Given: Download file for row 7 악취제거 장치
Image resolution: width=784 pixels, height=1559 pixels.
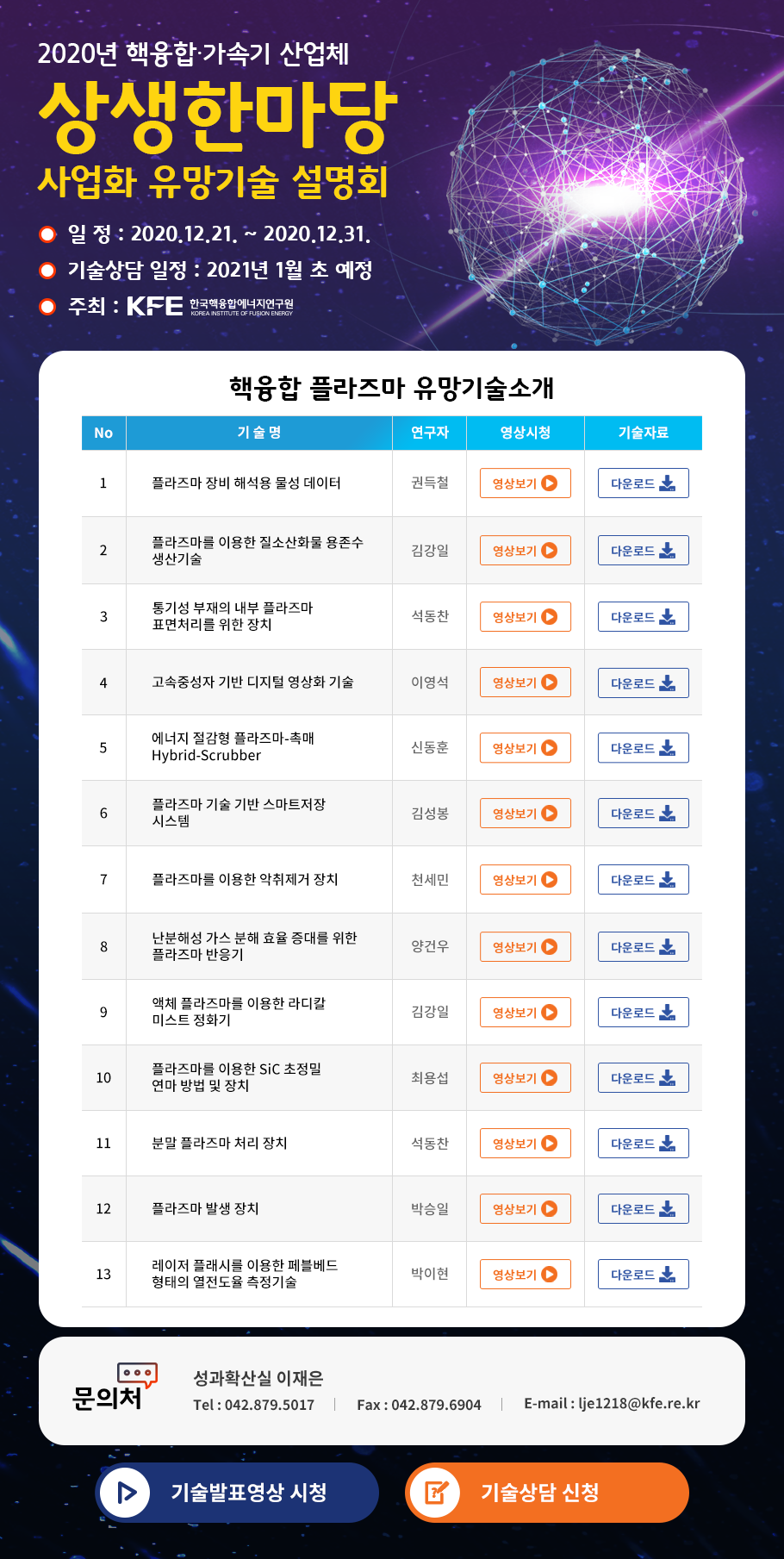Looking at the screenshot, I should point(644,880).
